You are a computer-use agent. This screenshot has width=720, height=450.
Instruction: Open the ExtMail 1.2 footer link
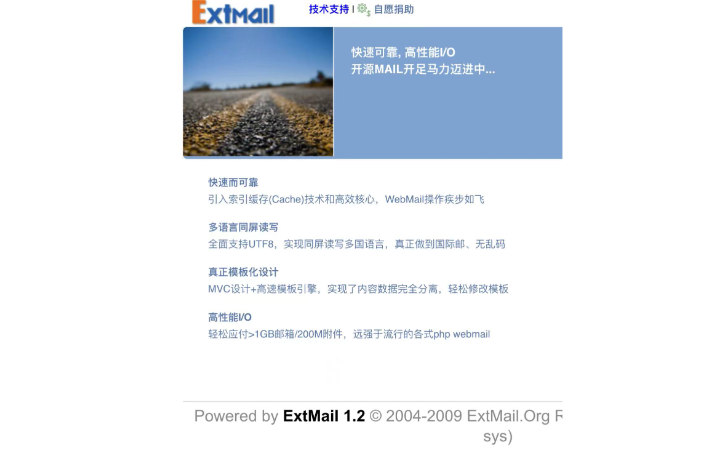(x=323, y=416)
